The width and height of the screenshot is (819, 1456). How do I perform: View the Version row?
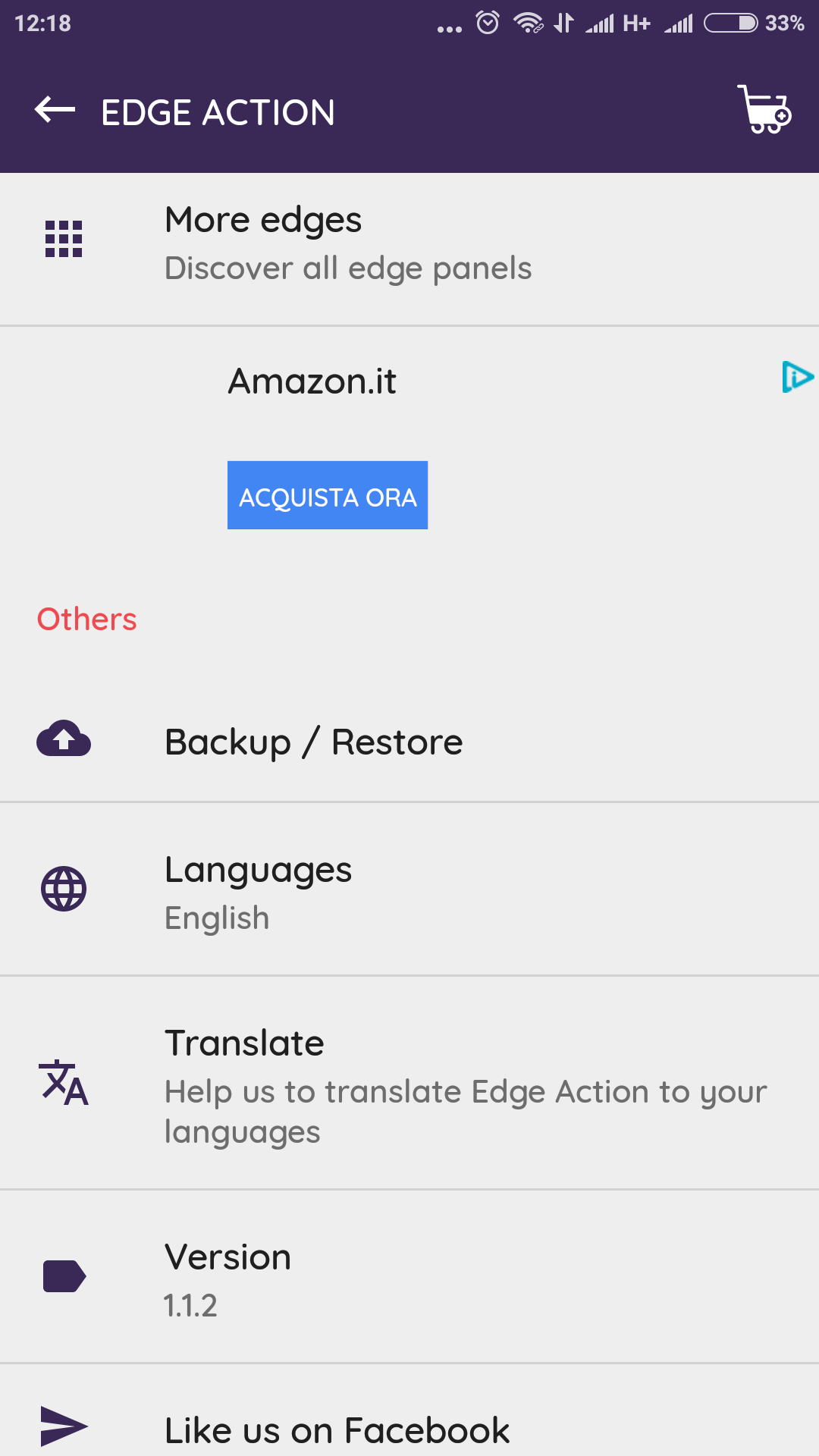coord(409,1277)
